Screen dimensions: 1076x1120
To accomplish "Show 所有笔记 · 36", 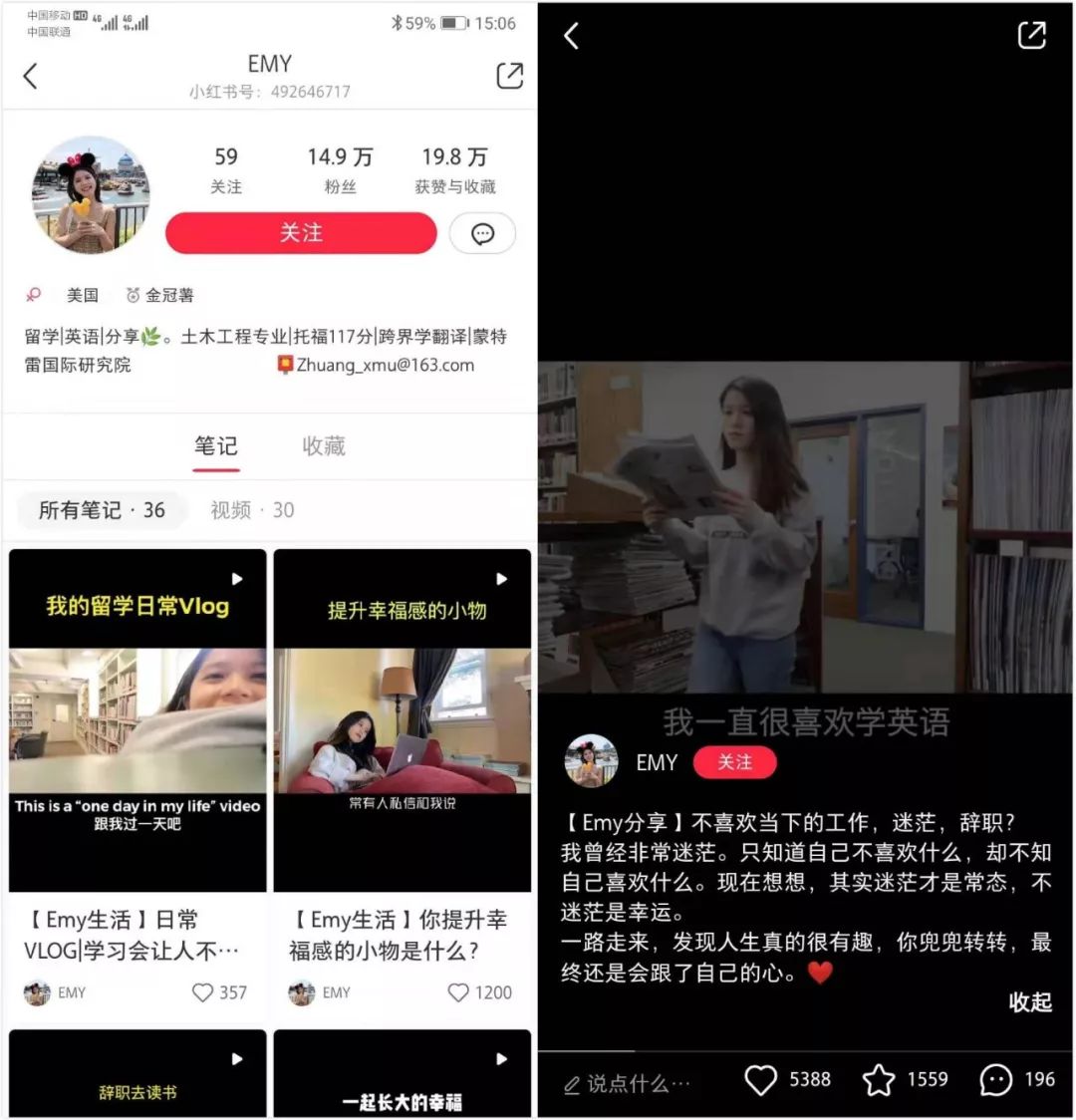I will 102,510.
